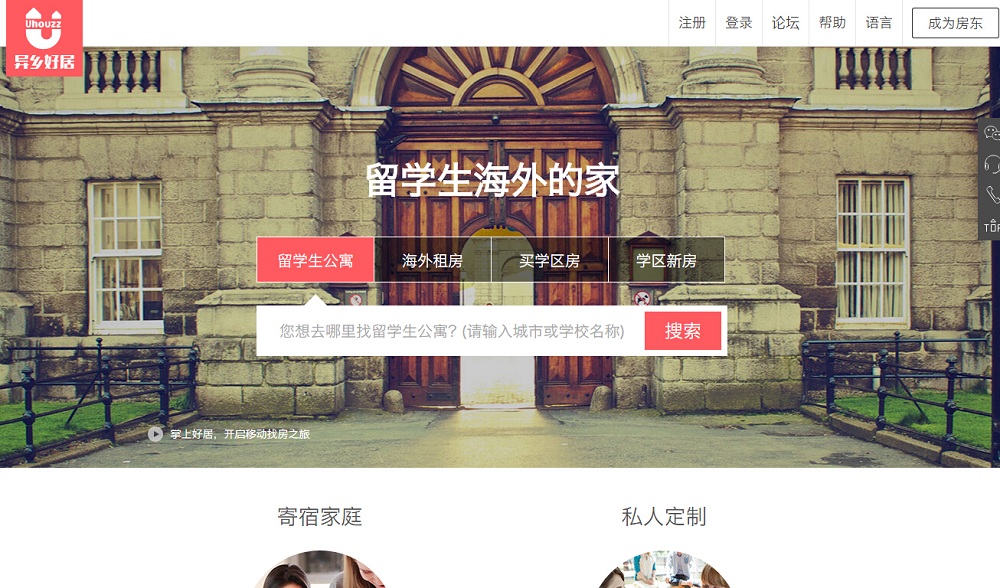The image size is (1000, 588).
Task: Open the customer service headset icon
Action: click(991, 164)
